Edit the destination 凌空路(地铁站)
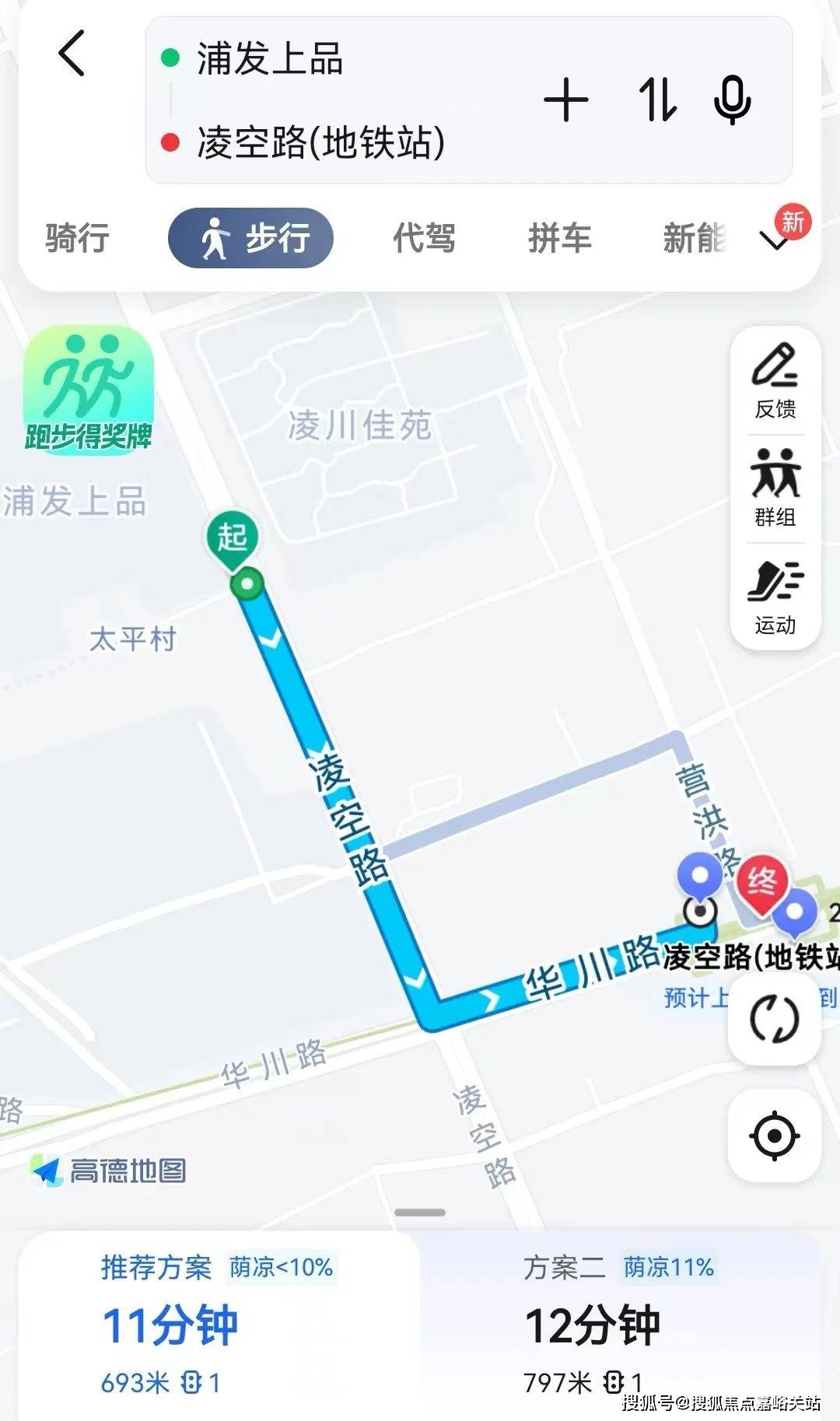This screenshot has height=1421, width=840. click(320, 142)
